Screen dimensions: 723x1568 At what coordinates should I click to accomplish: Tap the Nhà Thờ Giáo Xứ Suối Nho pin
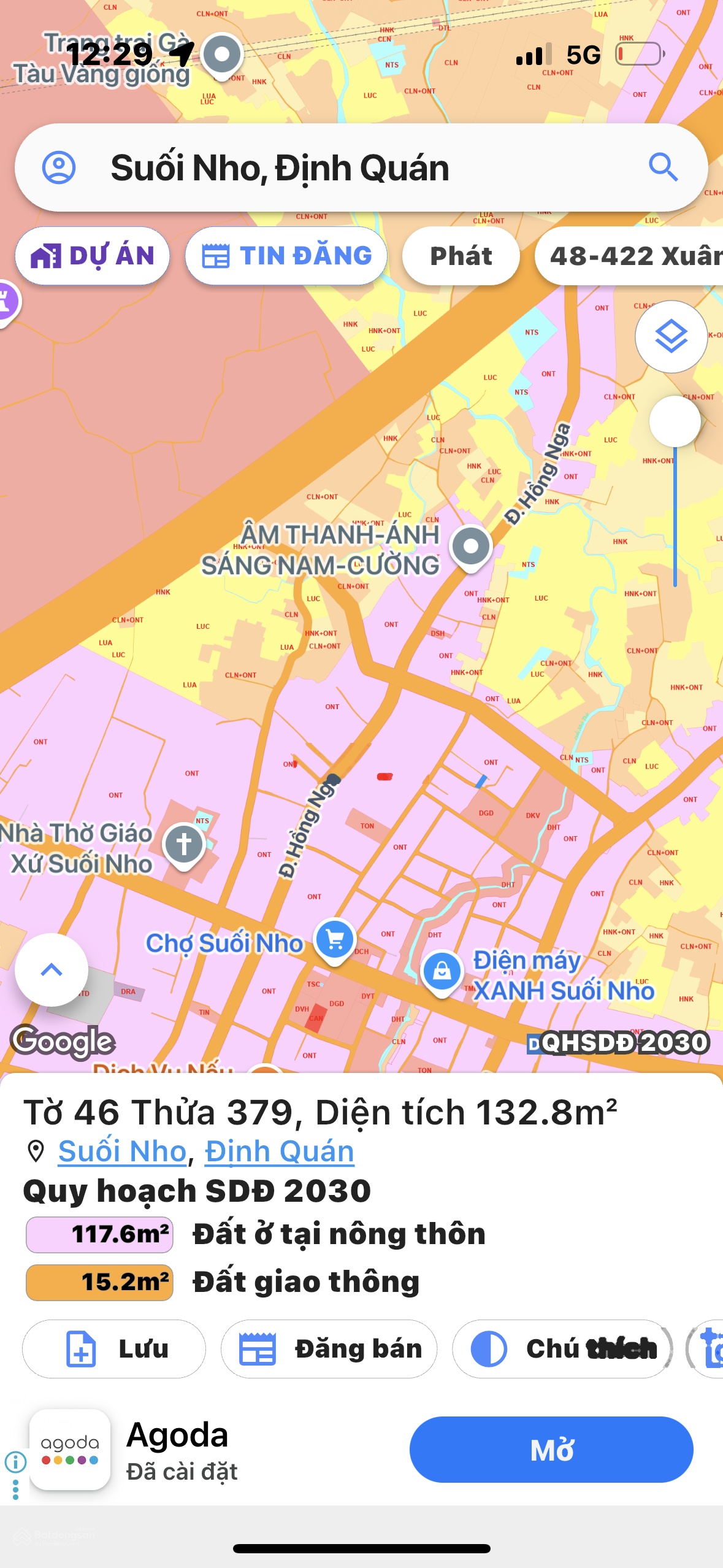[x=184, y=845]
